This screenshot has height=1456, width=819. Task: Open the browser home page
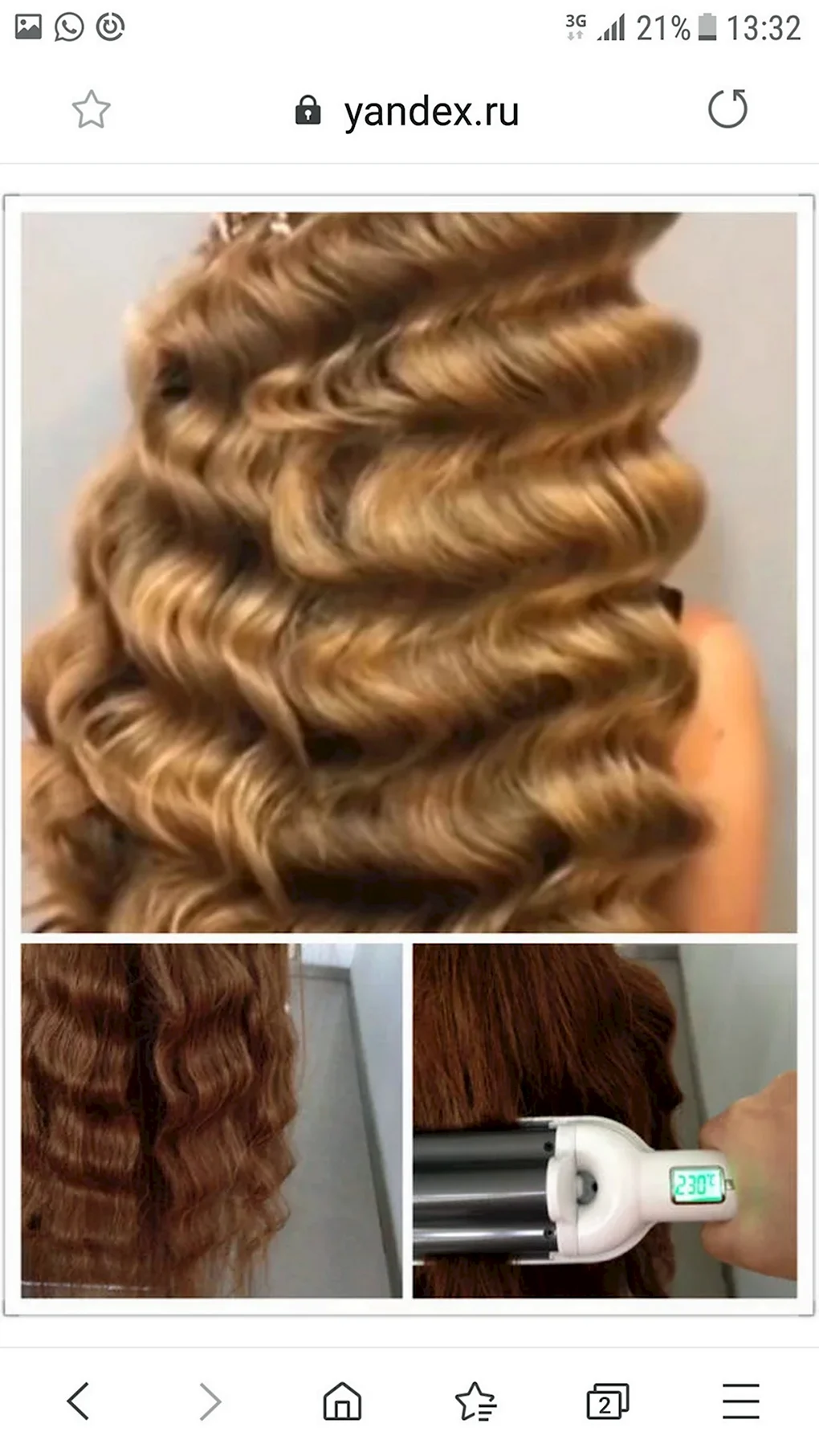click(x=342, y=1401)
